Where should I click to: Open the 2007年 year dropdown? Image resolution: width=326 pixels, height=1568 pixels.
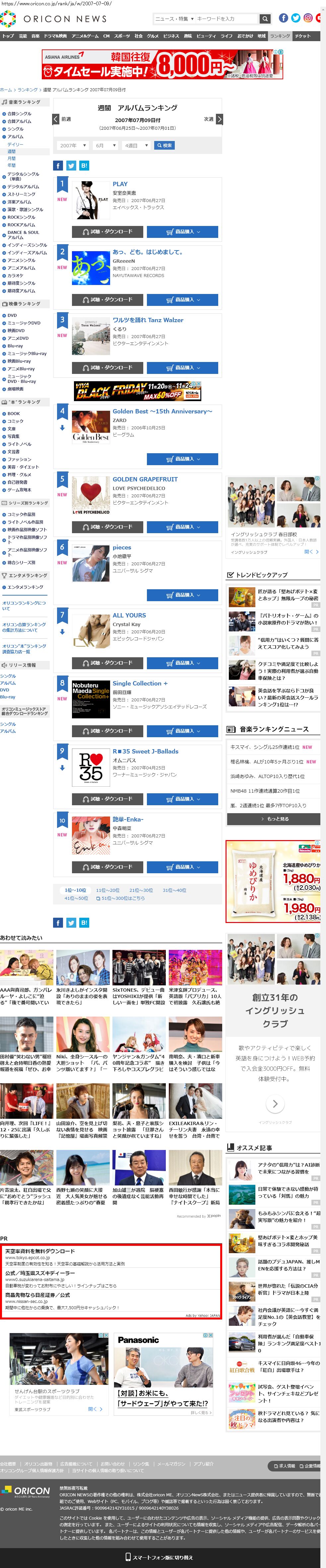73,145
